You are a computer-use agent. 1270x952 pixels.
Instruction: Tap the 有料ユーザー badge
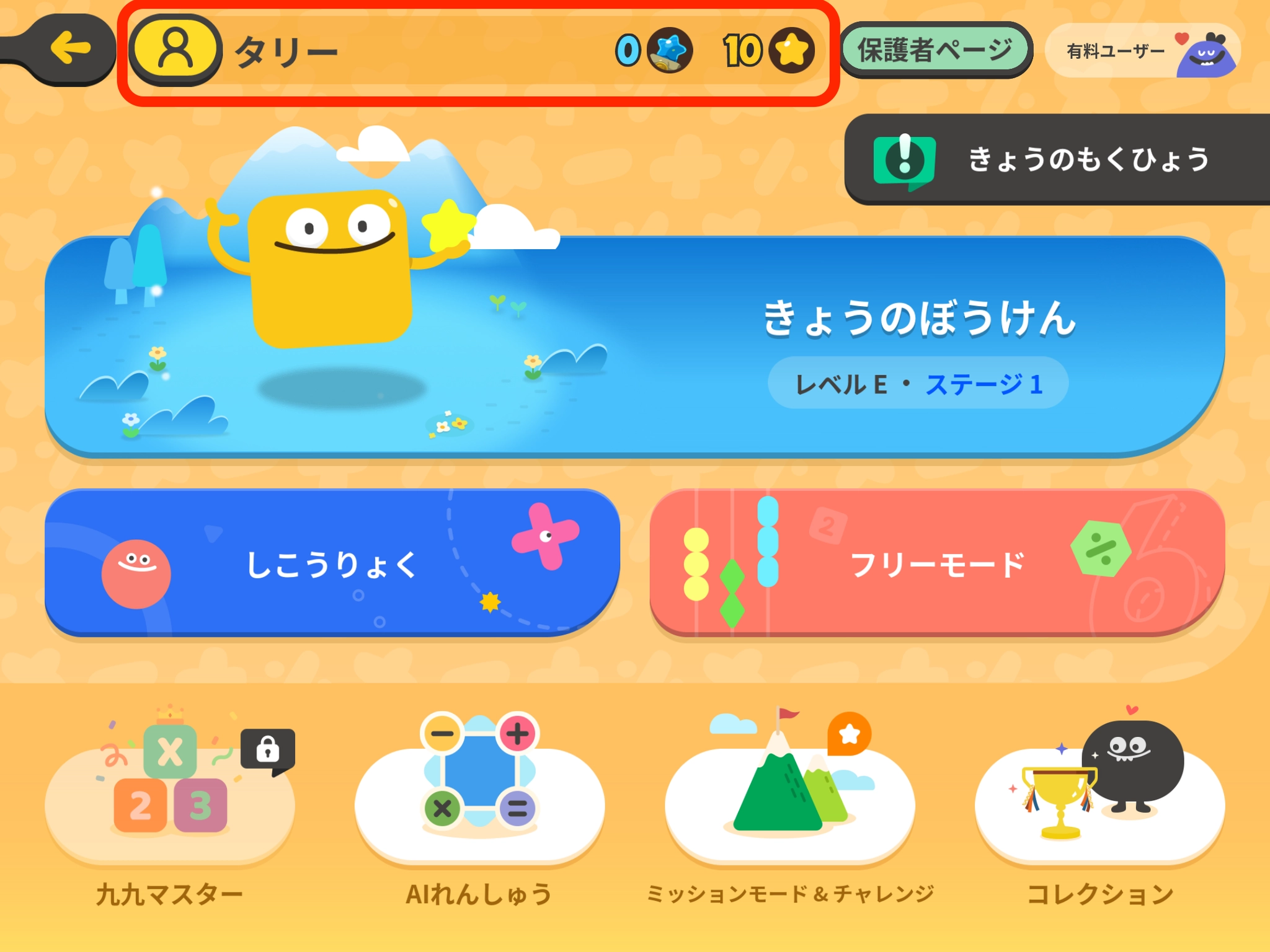pyautogui.click(x=1142, y=51)
